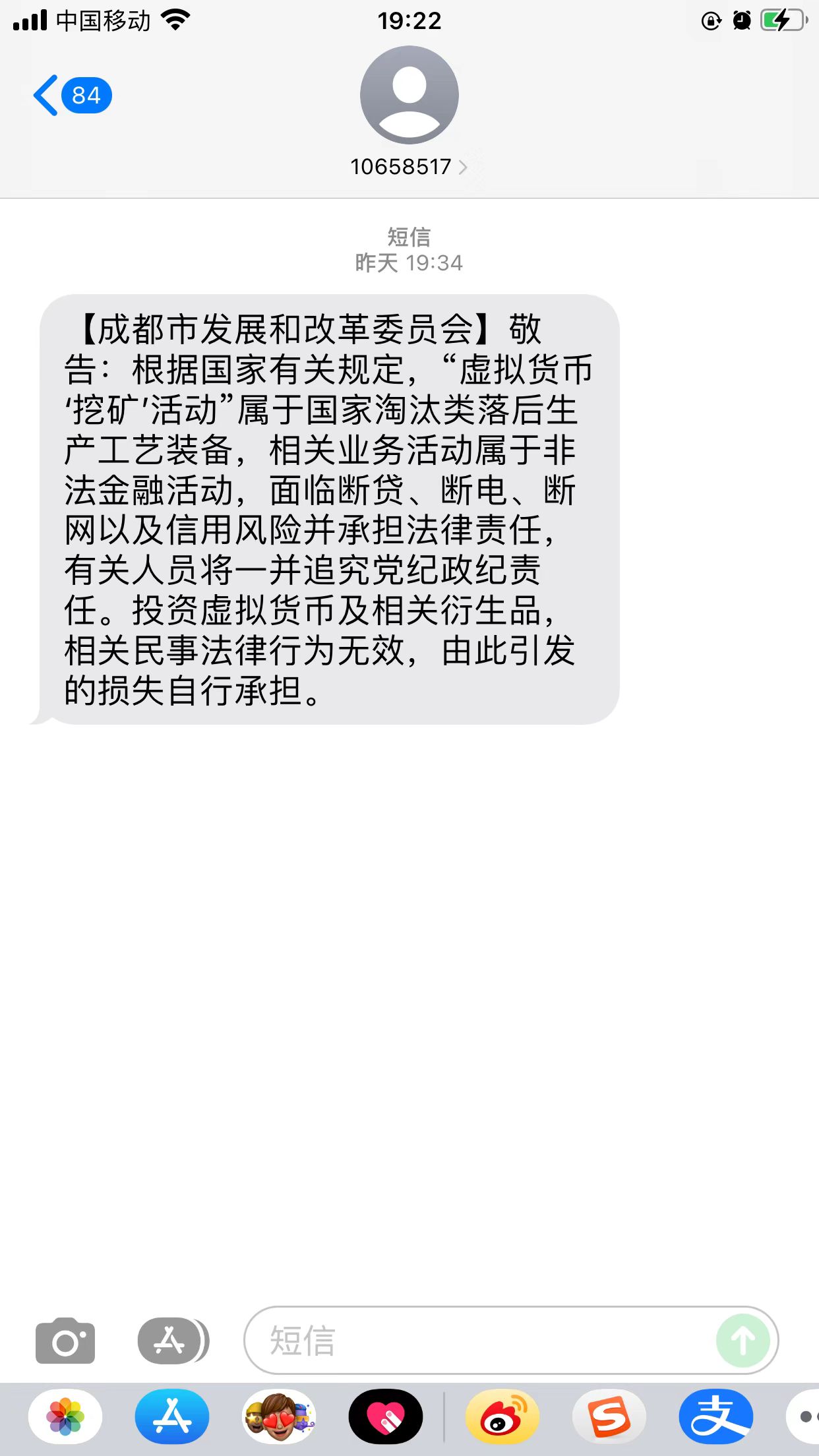This screenshot has height=1456, width=819.
Task: Open the camera to attach a photo
Action: coord(65,1341)
